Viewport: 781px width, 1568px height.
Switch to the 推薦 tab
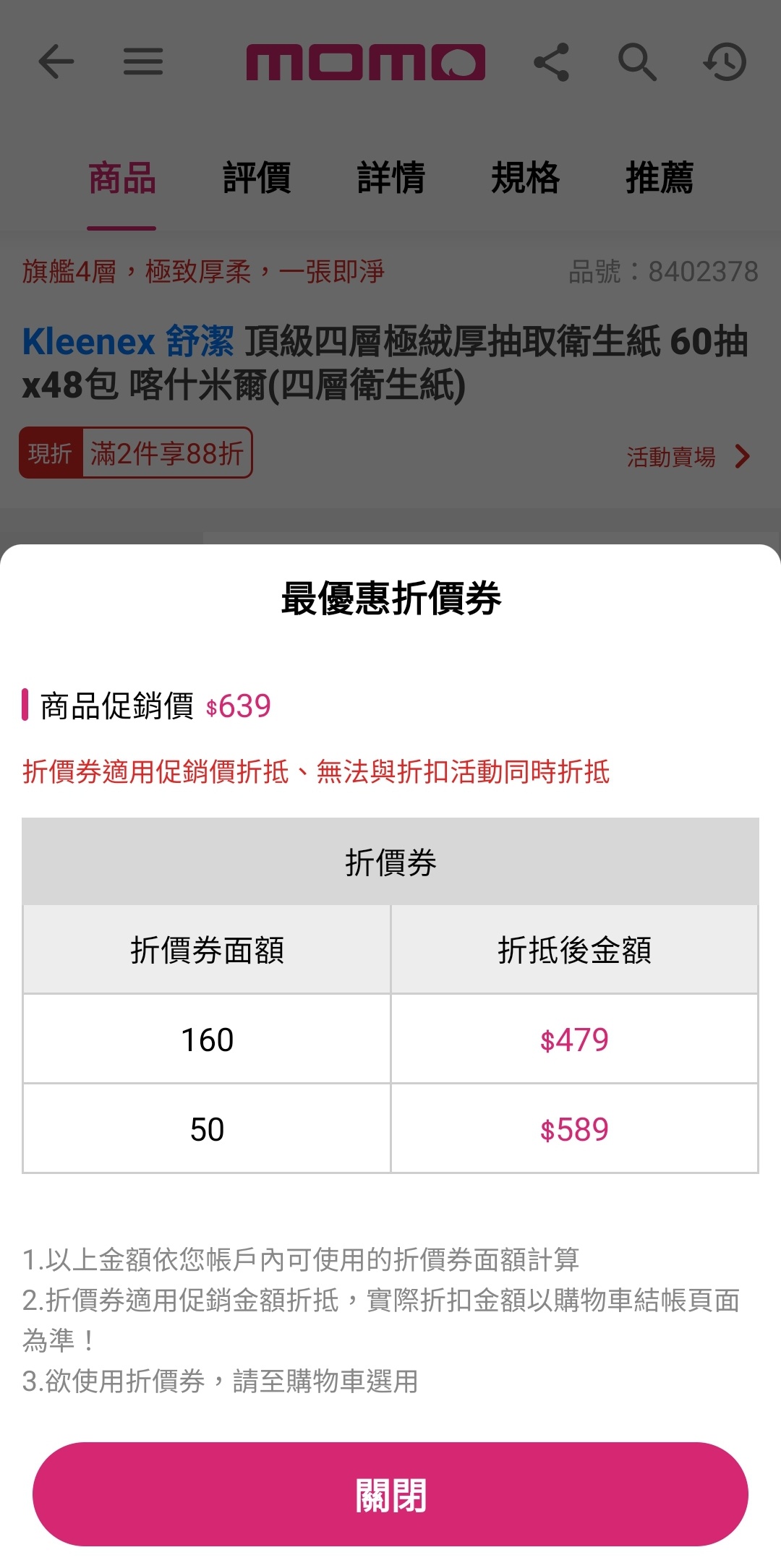(659, 178)
